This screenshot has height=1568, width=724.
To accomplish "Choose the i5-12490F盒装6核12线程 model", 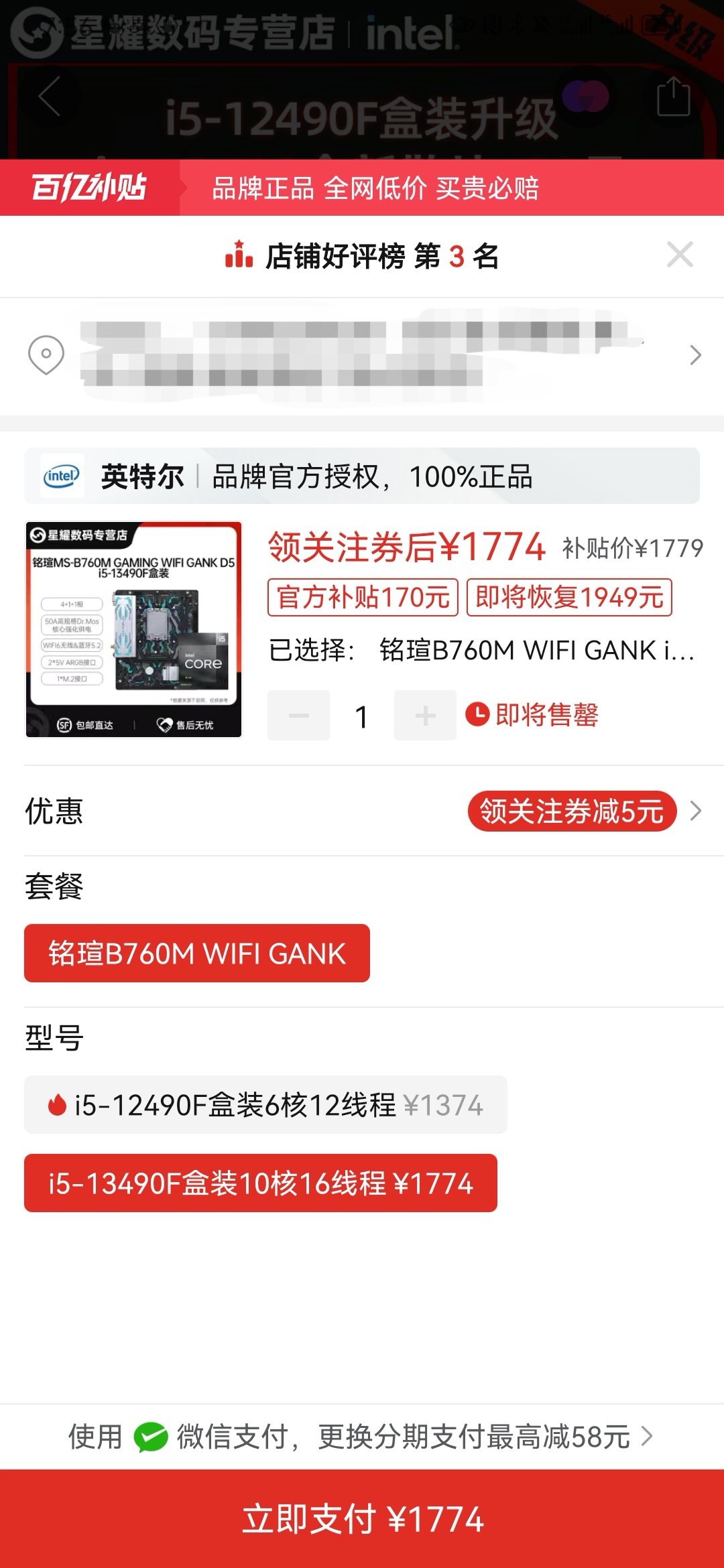I will pyautogui.click(x=265, y=1105).
